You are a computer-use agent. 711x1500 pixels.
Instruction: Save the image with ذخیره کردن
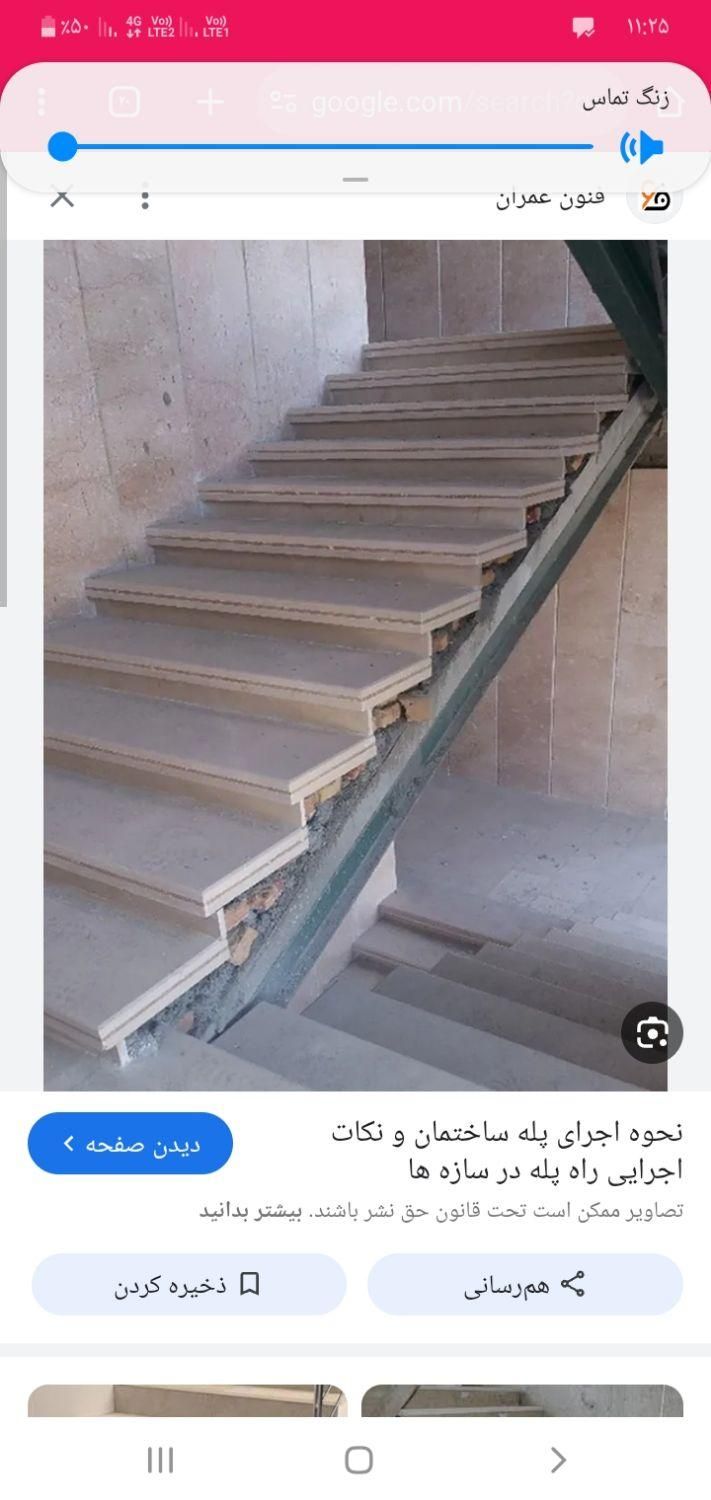(188, 1285)
